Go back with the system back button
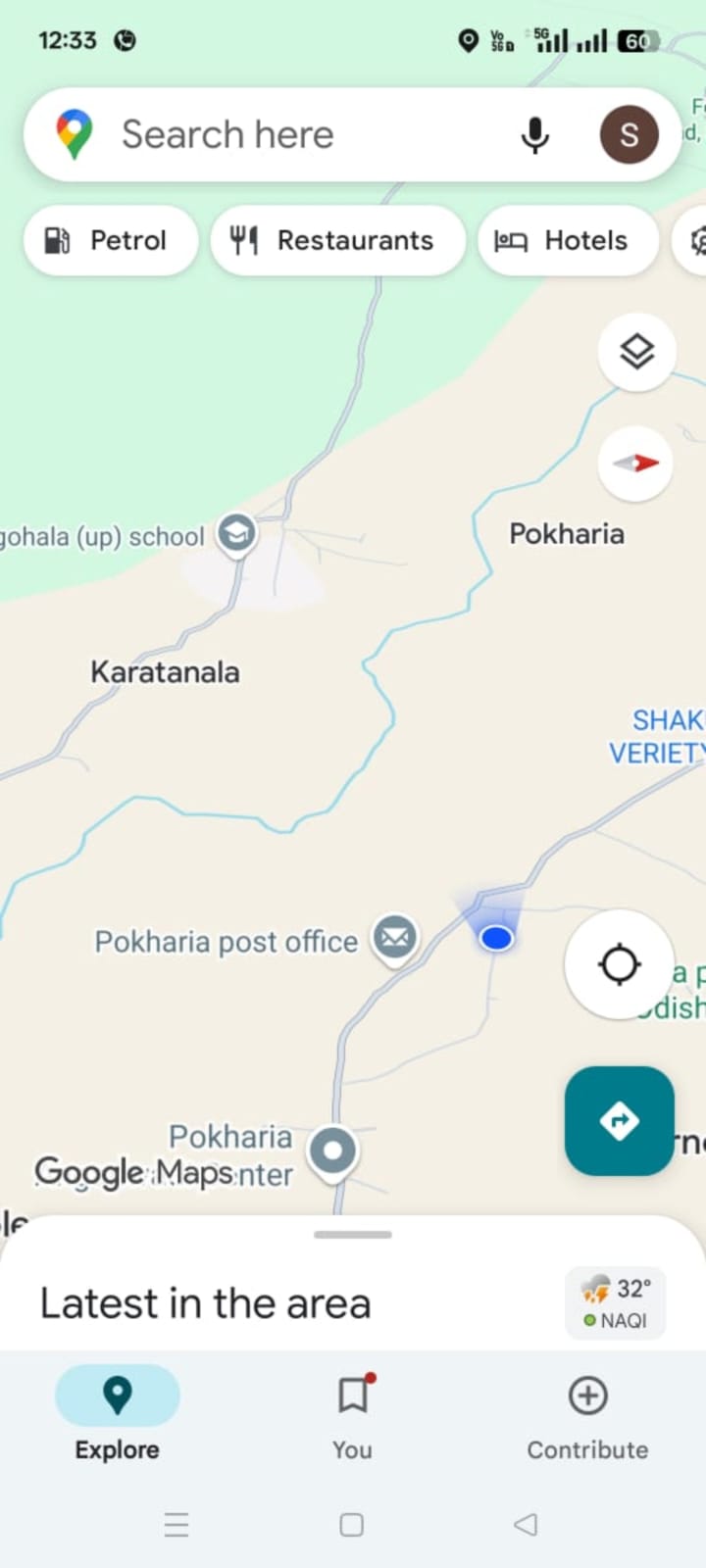Image resolution: width=706 pixels, height=1568 pixels. [x=527, y=1524]
